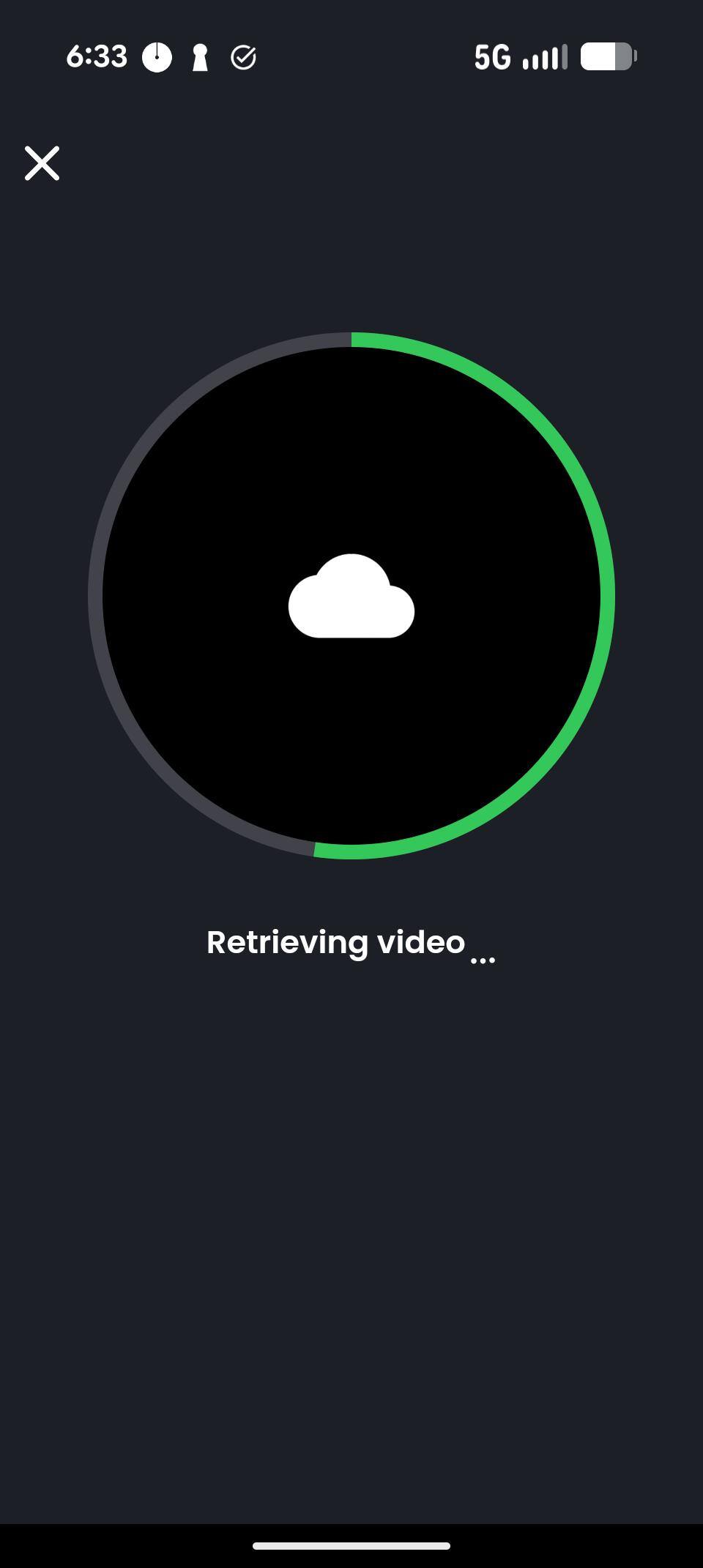Tap the battery level indicator
703x1568 pixels.
click(x=606, y=56)
